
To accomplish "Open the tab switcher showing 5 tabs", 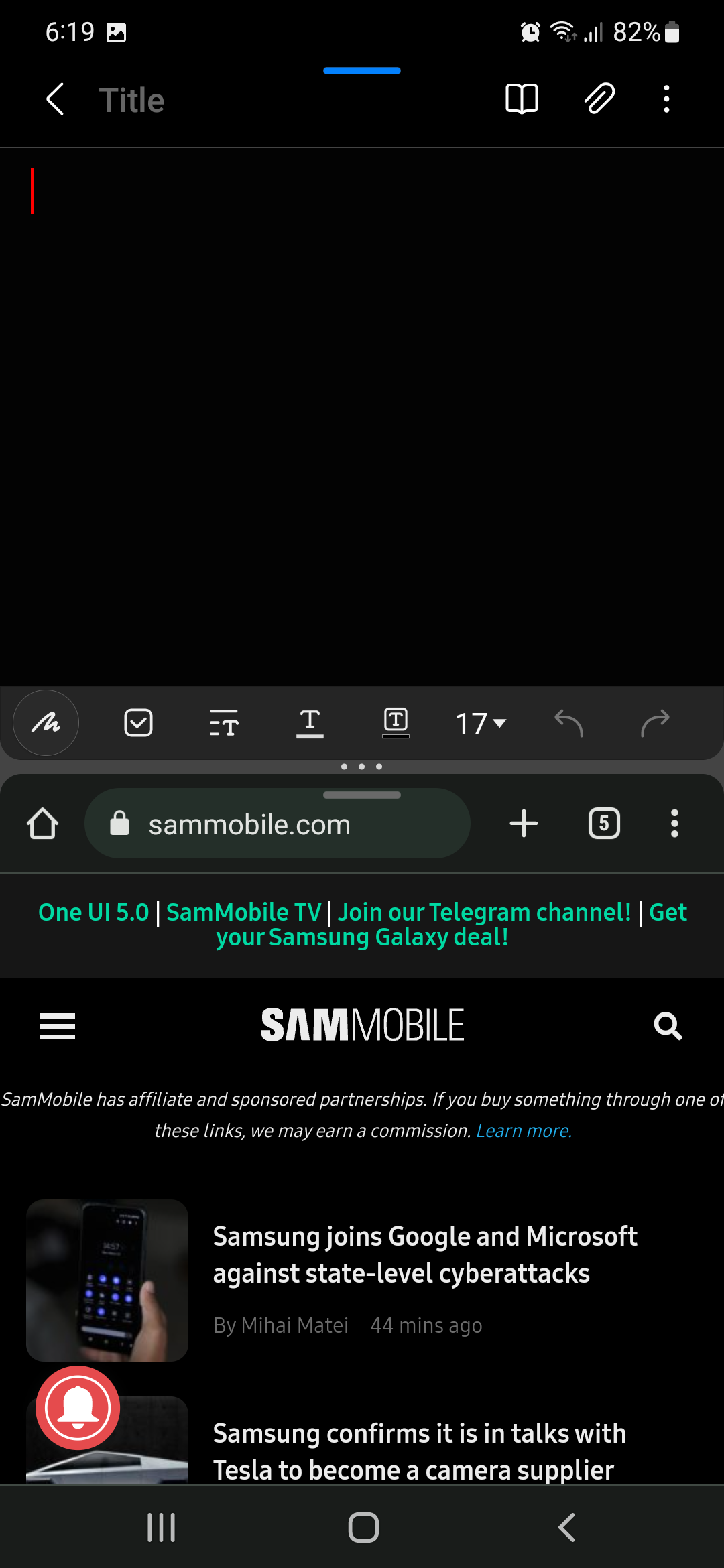I will click(x=604, y=824).
